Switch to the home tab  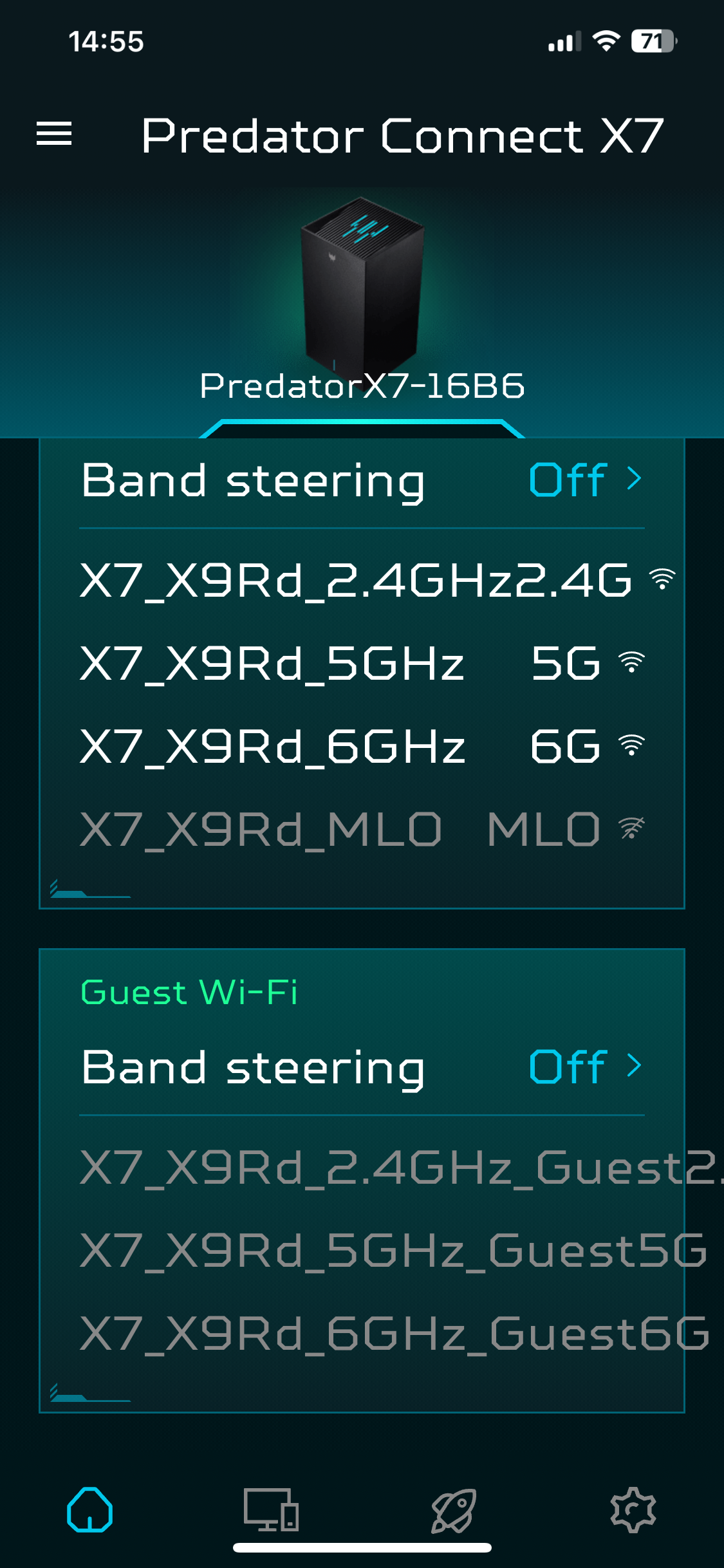[90, 1510]
